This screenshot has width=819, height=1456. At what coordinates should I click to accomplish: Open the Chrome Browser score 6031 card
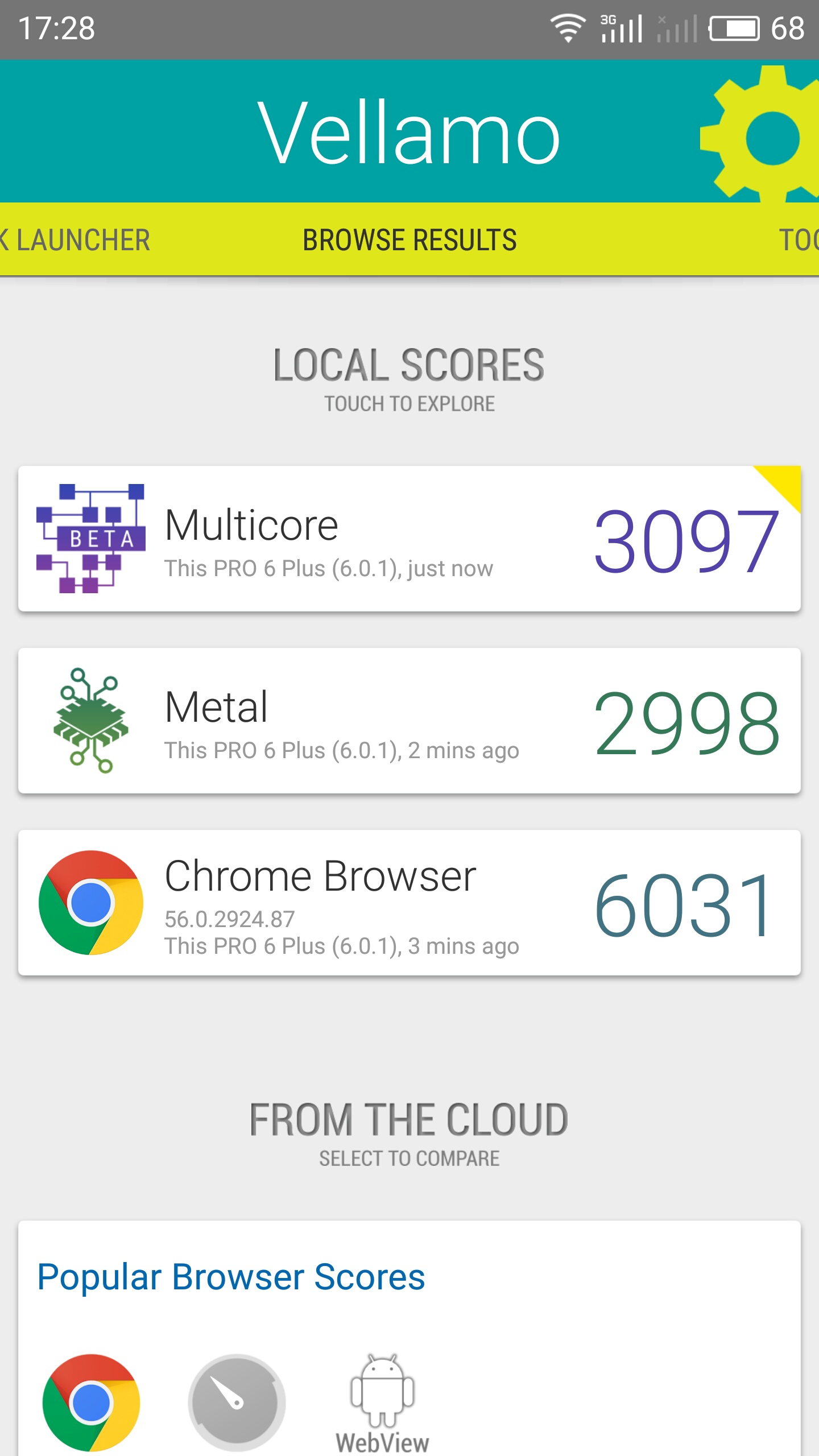coord(409,903)
